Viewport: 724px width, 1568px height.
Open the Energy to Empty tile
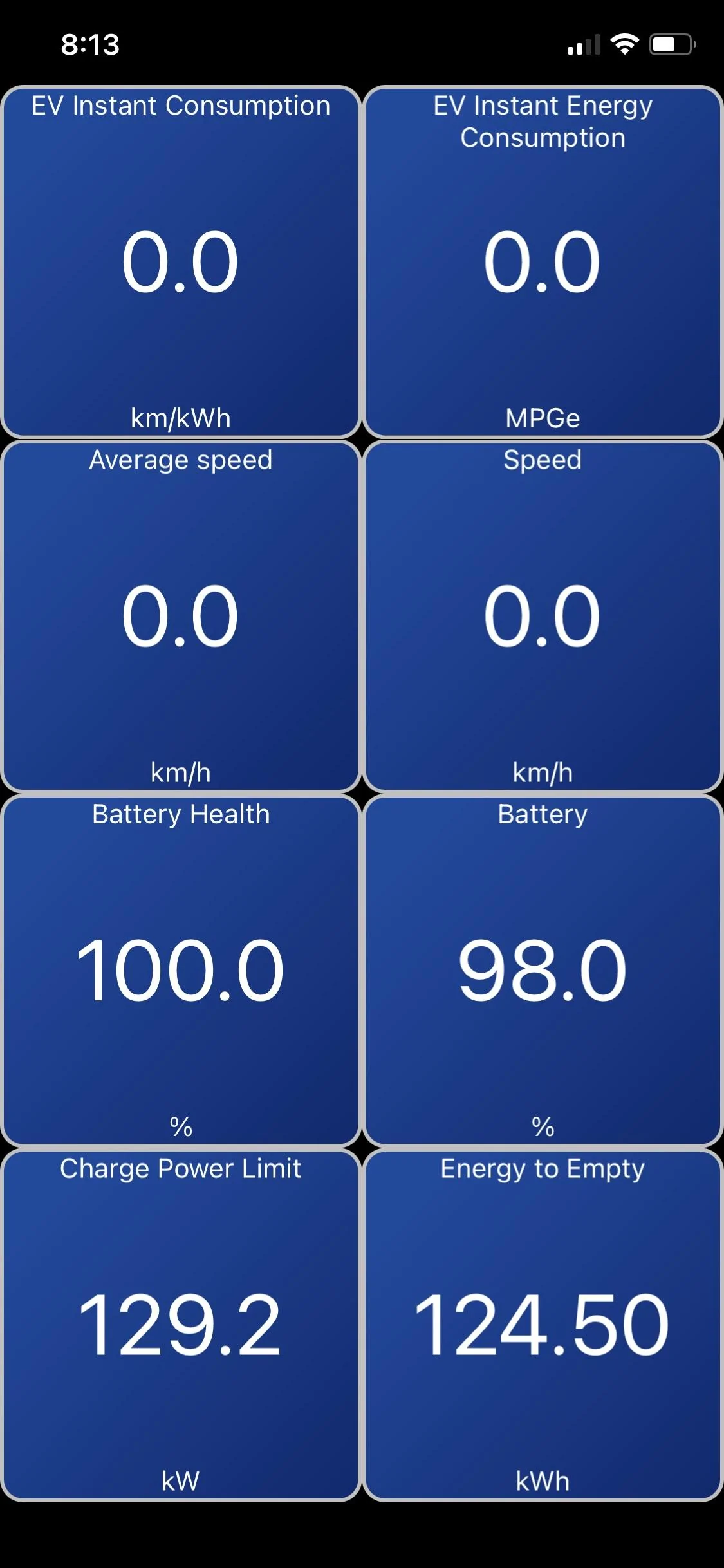click(543, 1325)
